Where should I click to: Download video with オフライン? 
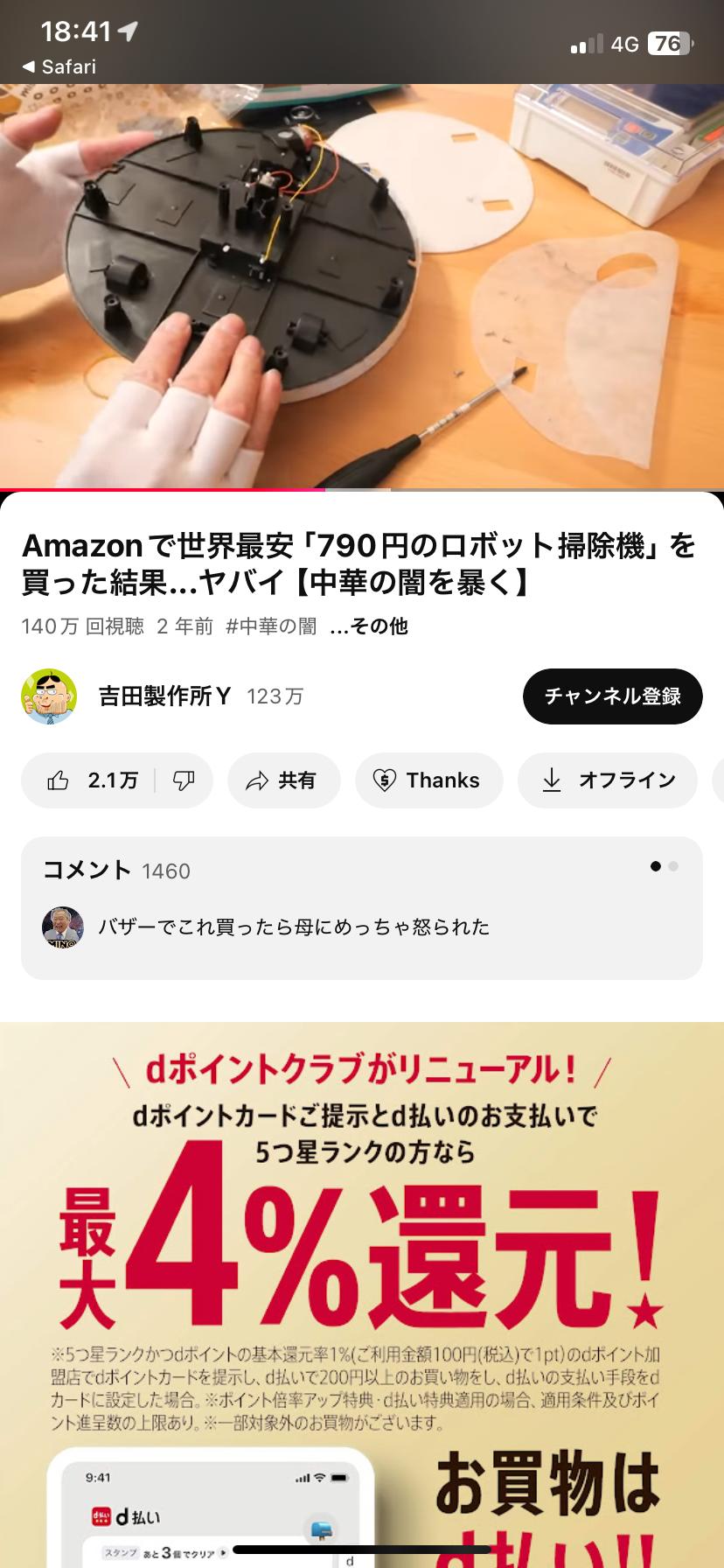click(608, 780)
